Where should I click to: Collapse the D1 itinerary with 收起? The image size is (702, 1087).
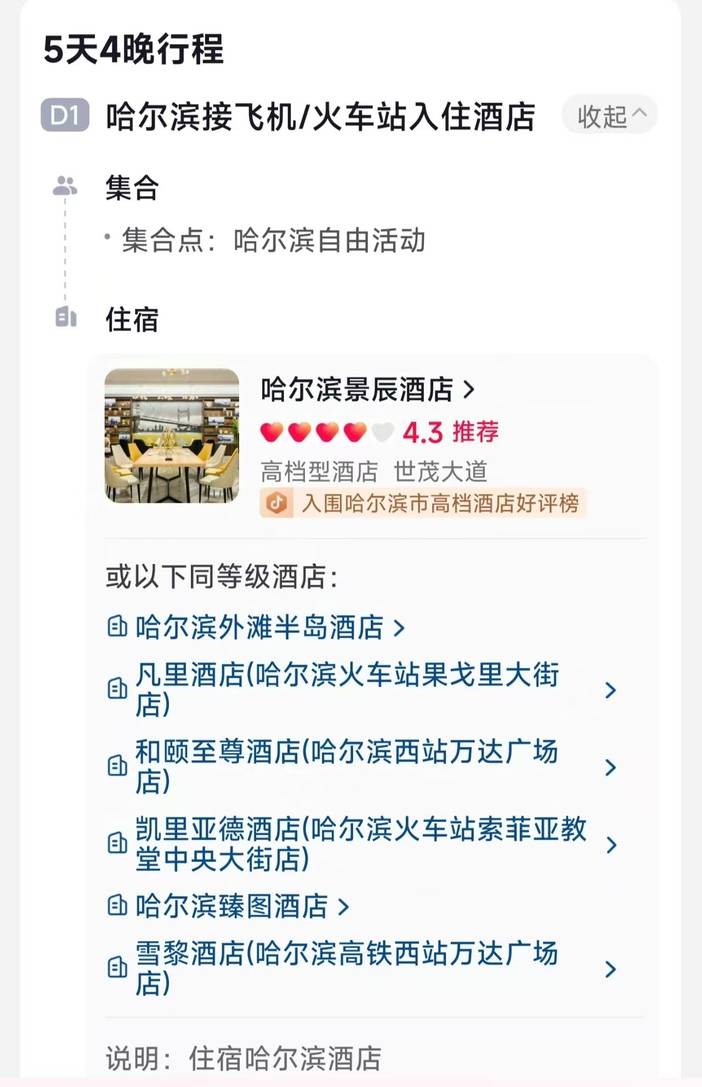609,115
